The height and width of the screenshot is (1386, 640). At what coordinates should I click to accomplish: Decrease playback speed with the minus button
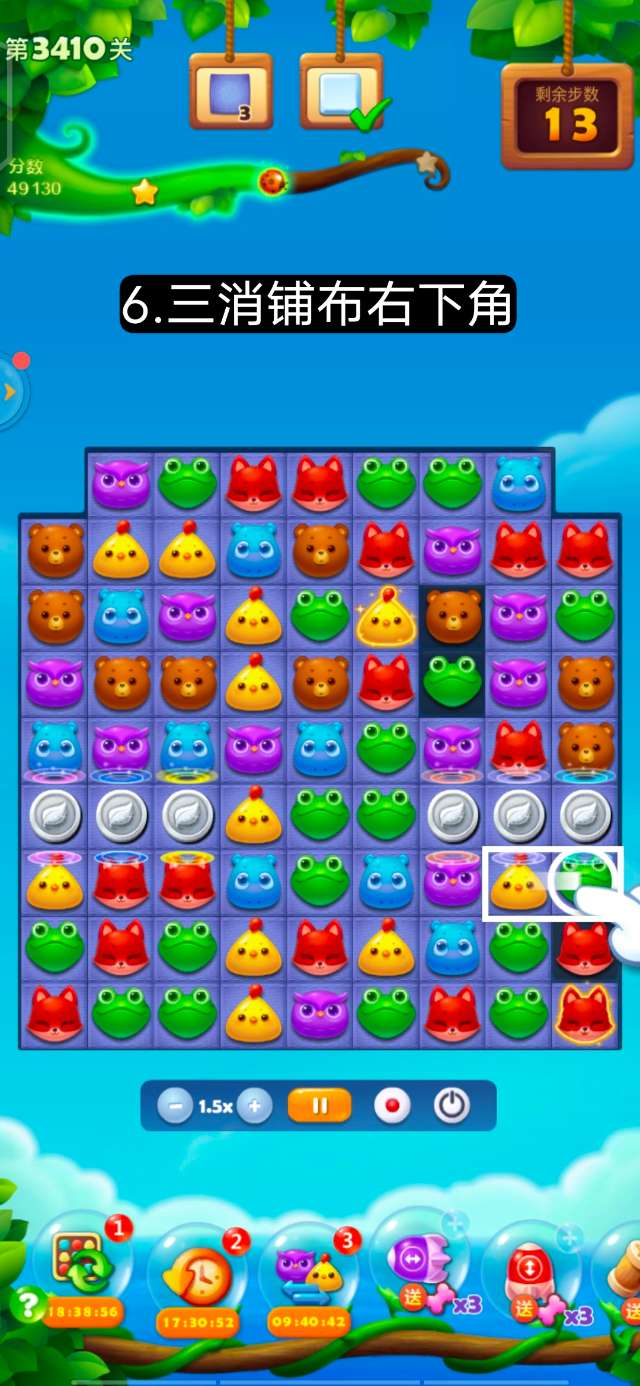(x=176, y=1106)
